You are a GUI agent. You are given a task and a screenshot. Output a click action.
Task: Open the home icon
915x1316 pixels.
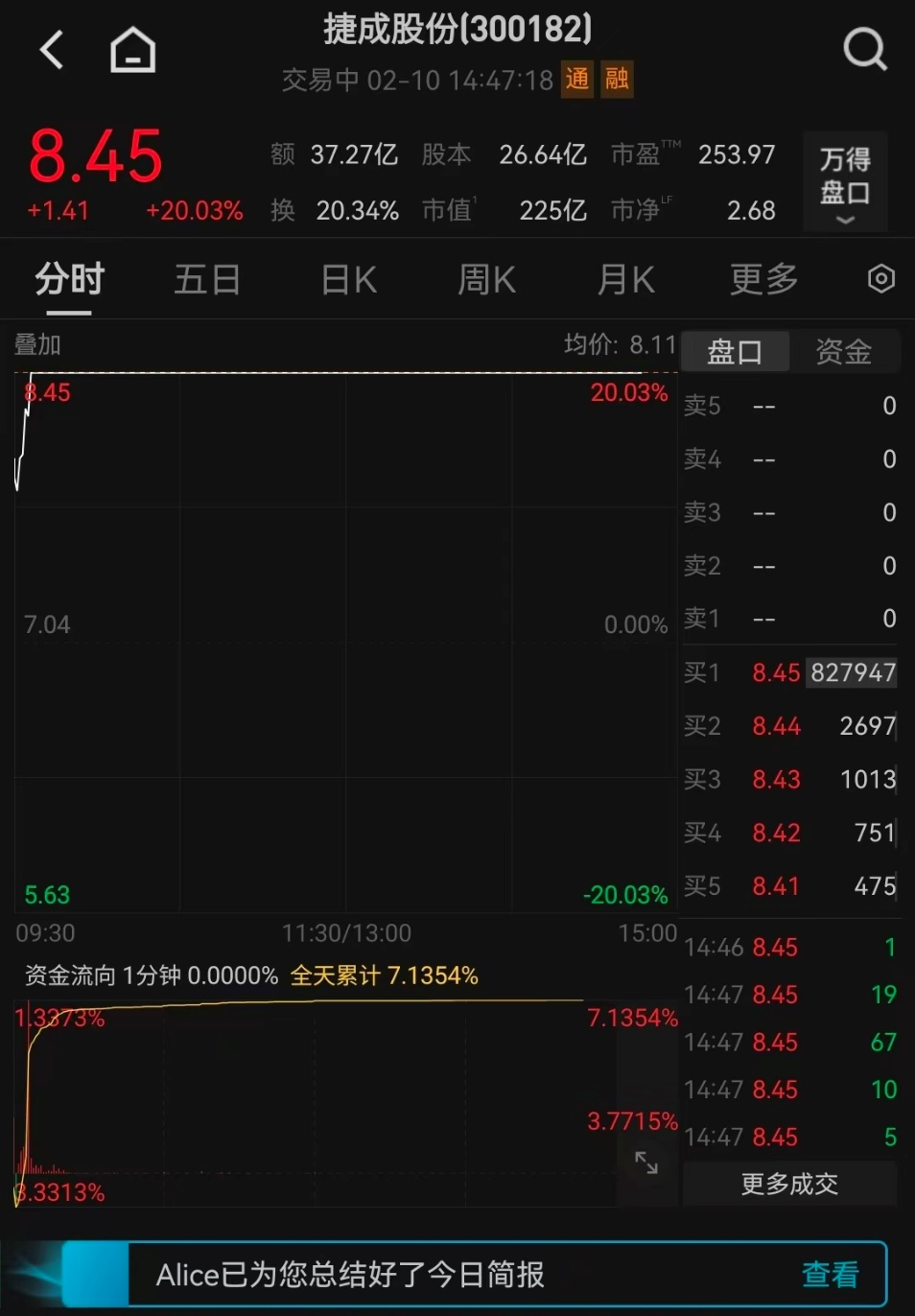coord(132,50)
